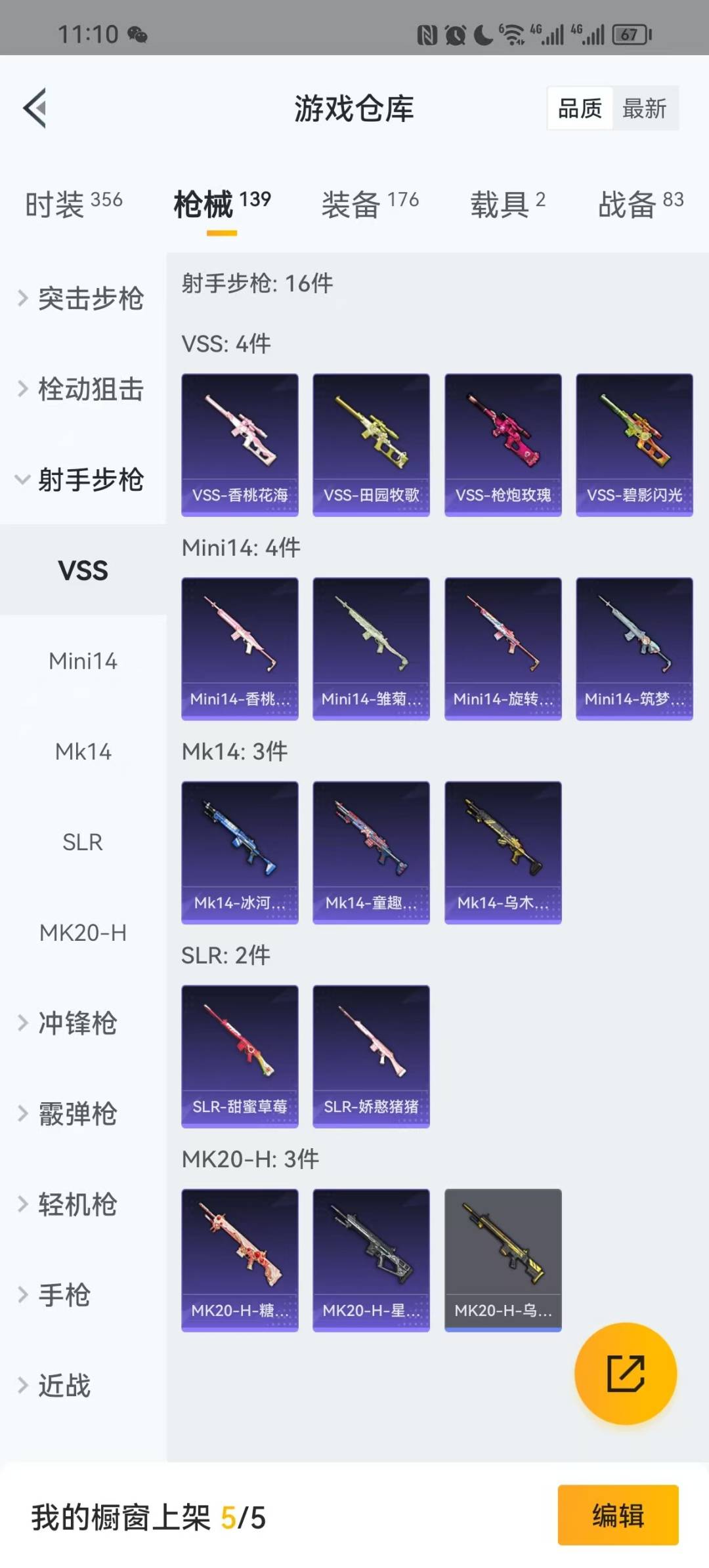Jump to Mini14 in the sidebar
This screenshot has height=1568, width=709.
tap(83, 661)
